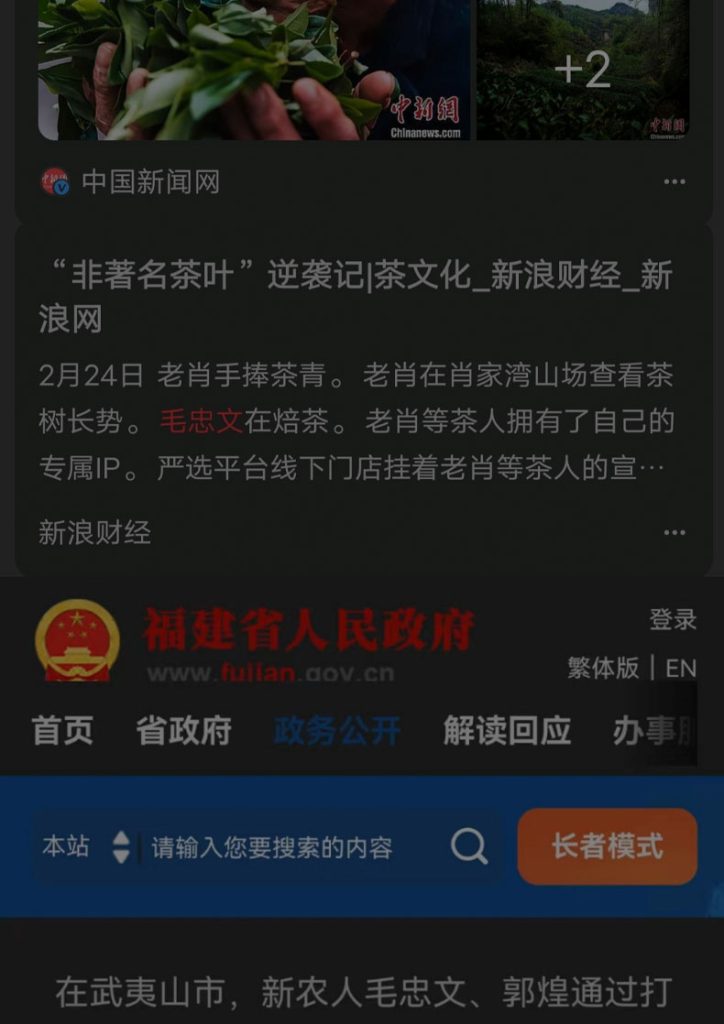
Task: Switch site language to EN
Action: [x=685, y=670]
